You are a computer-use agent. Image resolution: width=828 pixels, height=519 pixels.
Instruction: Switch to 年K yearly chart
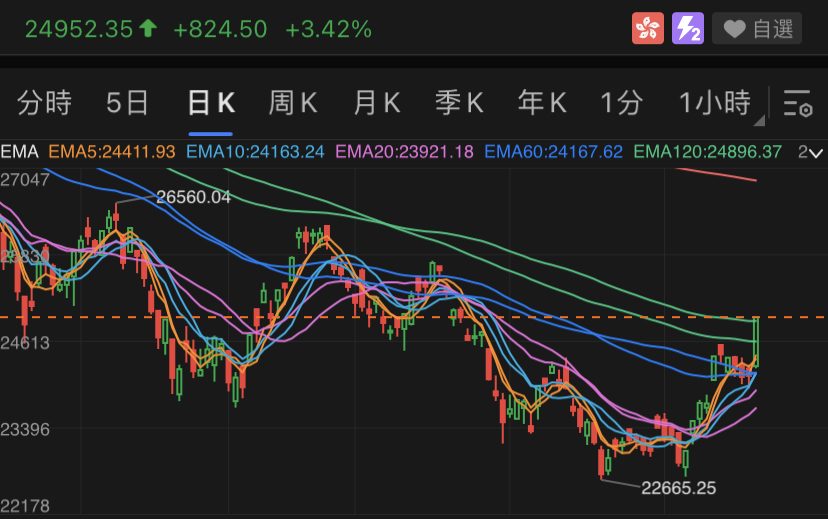pyautogui.click(x=542, y=102)
